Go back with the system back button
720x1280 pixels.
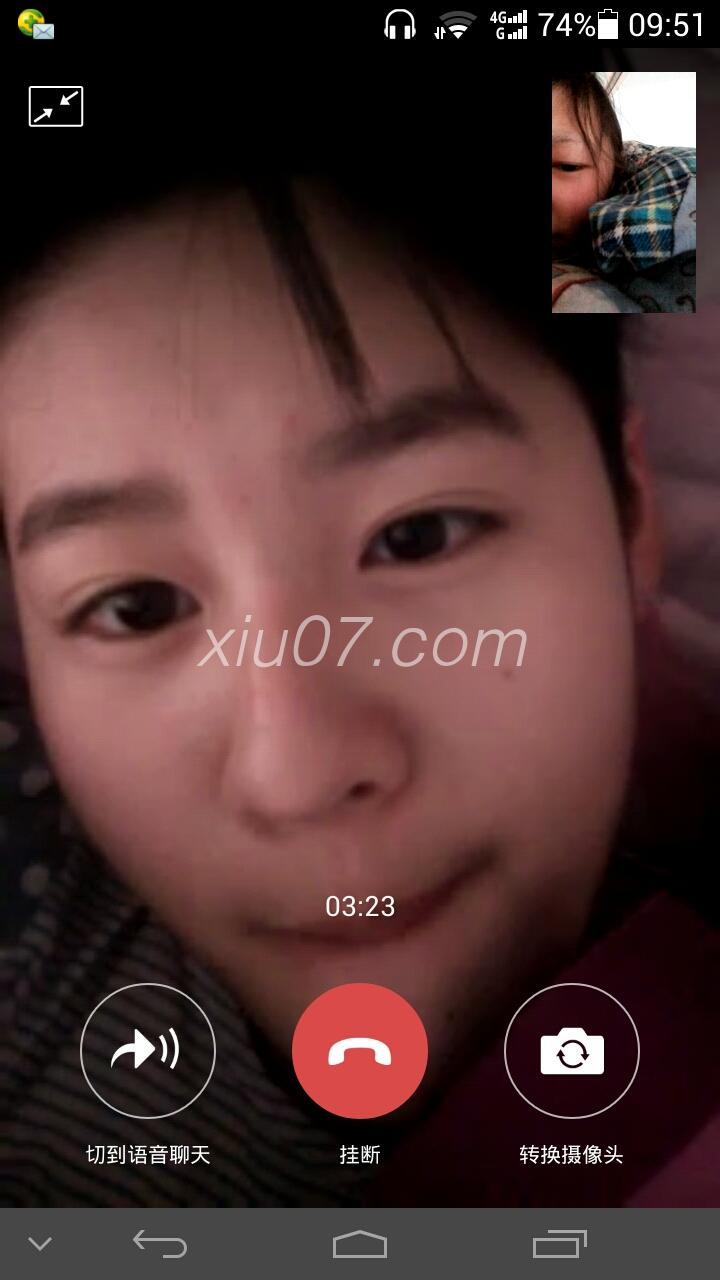(x=160, y=1244)
